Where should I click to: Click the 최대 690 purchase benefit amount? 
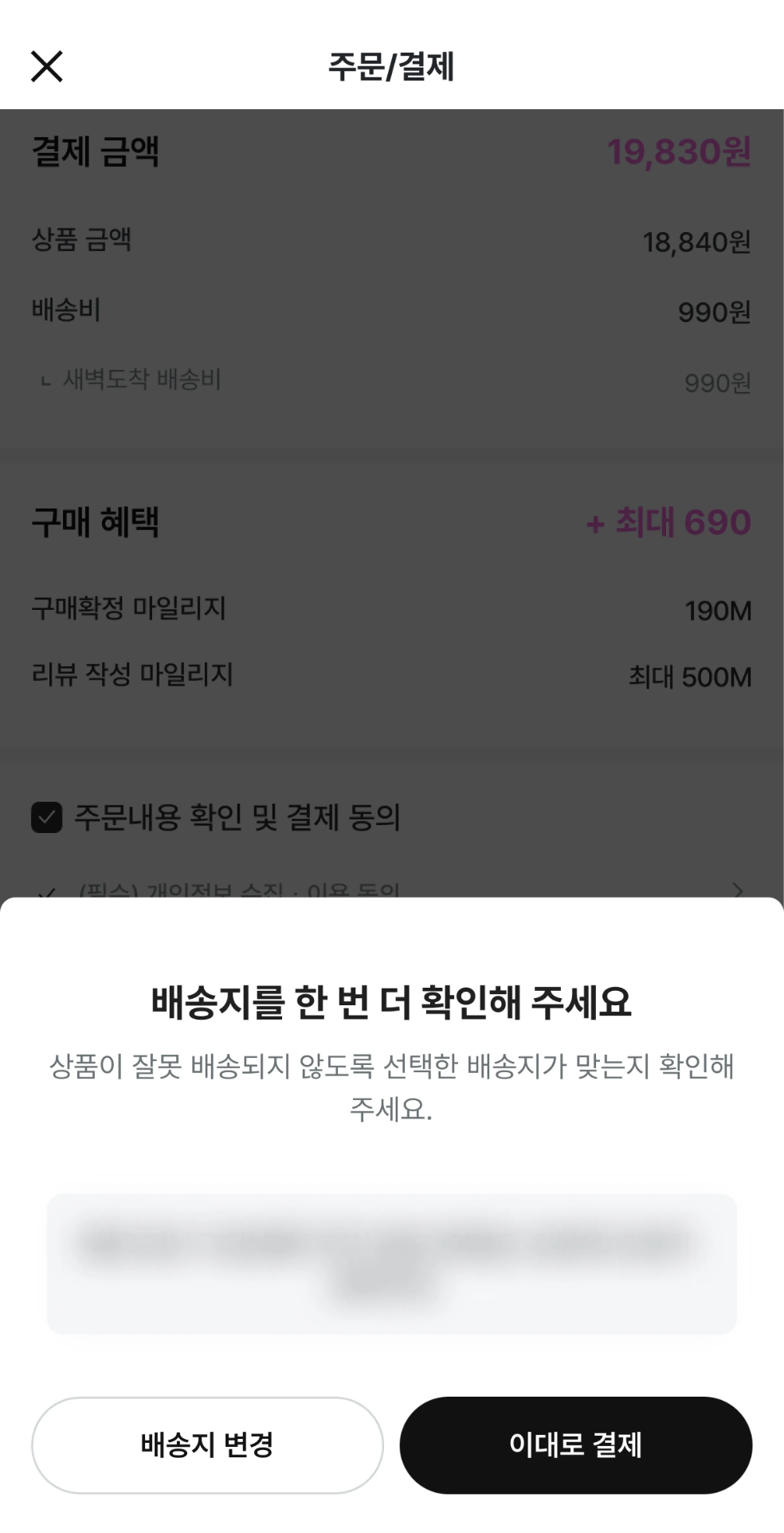pyautogui.click(x=668, y=522)
